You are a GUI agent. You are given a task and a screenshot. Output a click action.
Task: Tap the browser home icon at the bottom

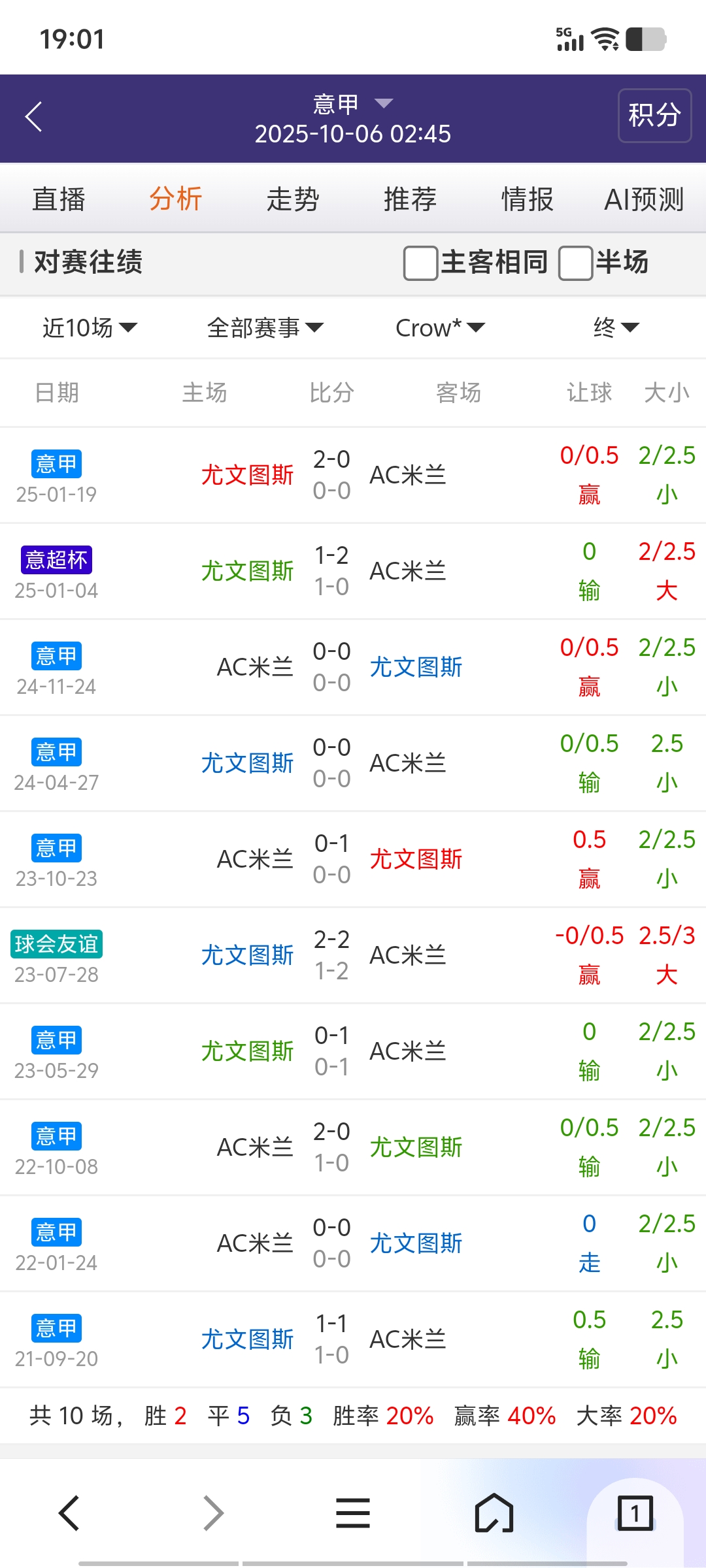pos(494,1514)
